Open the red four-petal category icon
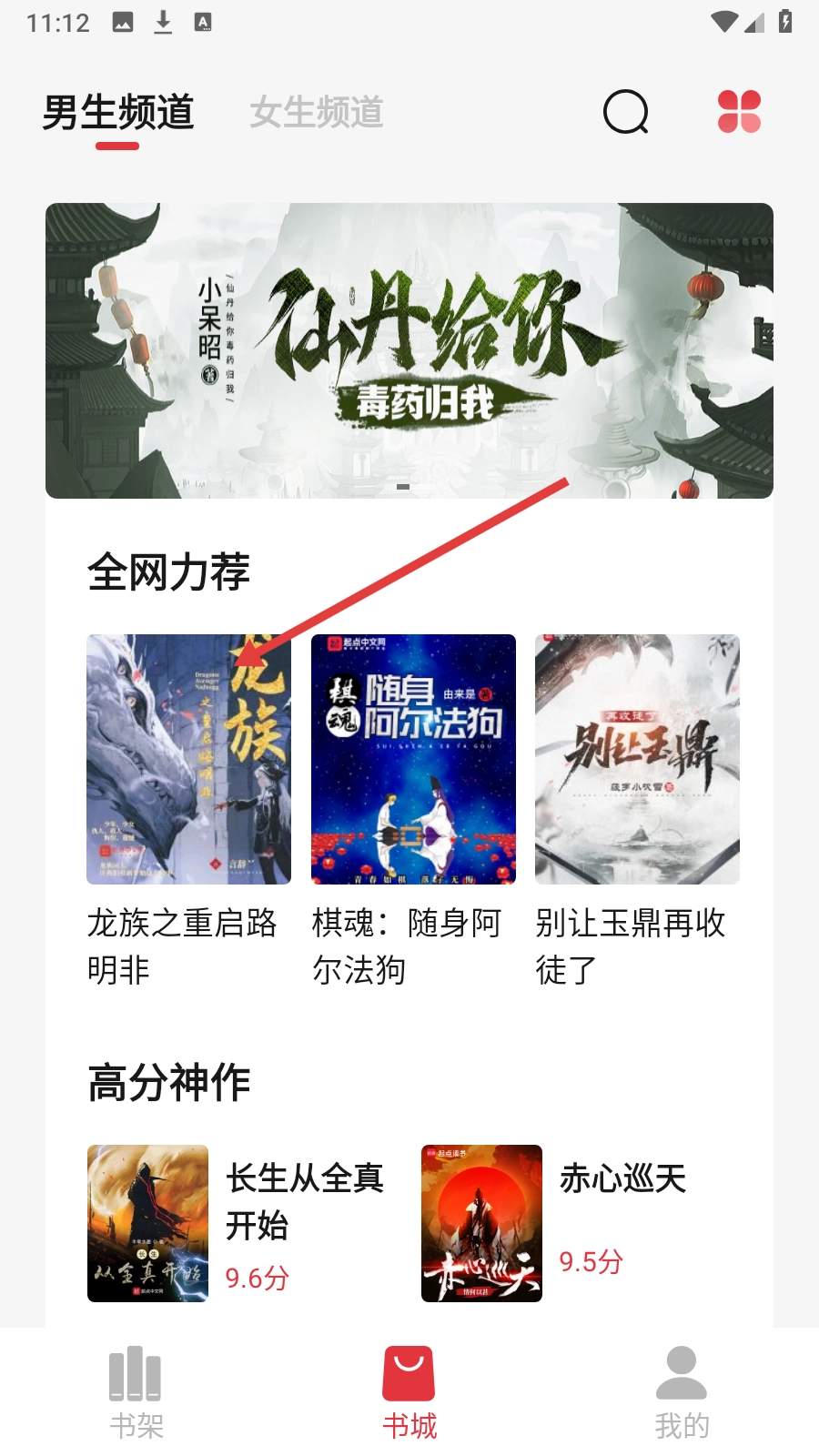 tap(739, 112)
